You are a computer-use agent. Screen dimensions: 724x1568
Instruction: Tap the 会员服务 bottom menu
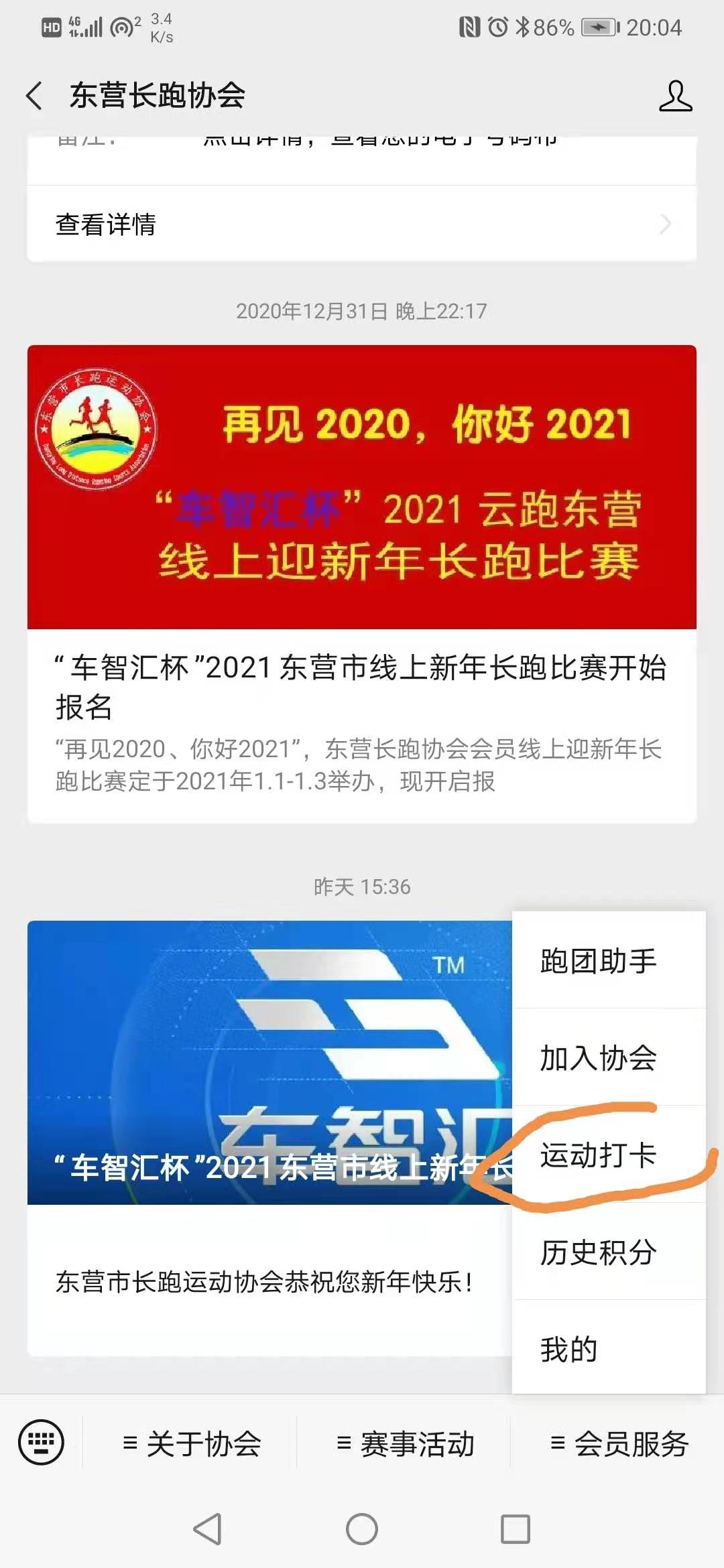click(618, 1443)
